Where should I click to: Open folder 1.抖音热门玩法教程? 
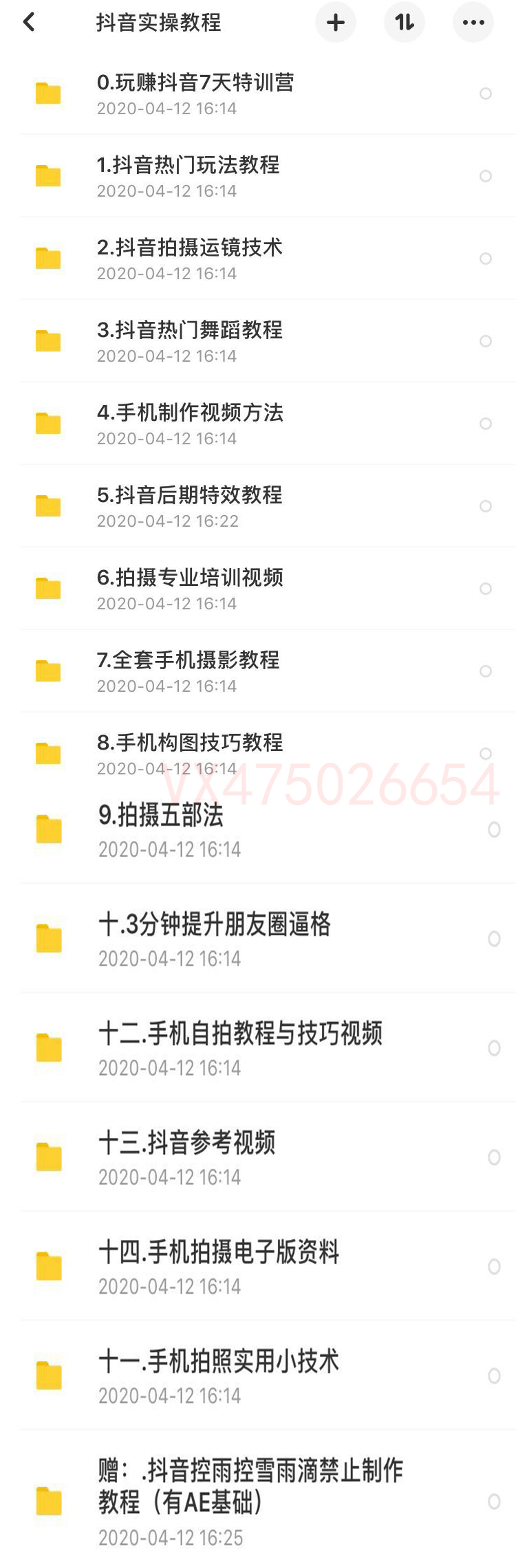click(188, 166)
